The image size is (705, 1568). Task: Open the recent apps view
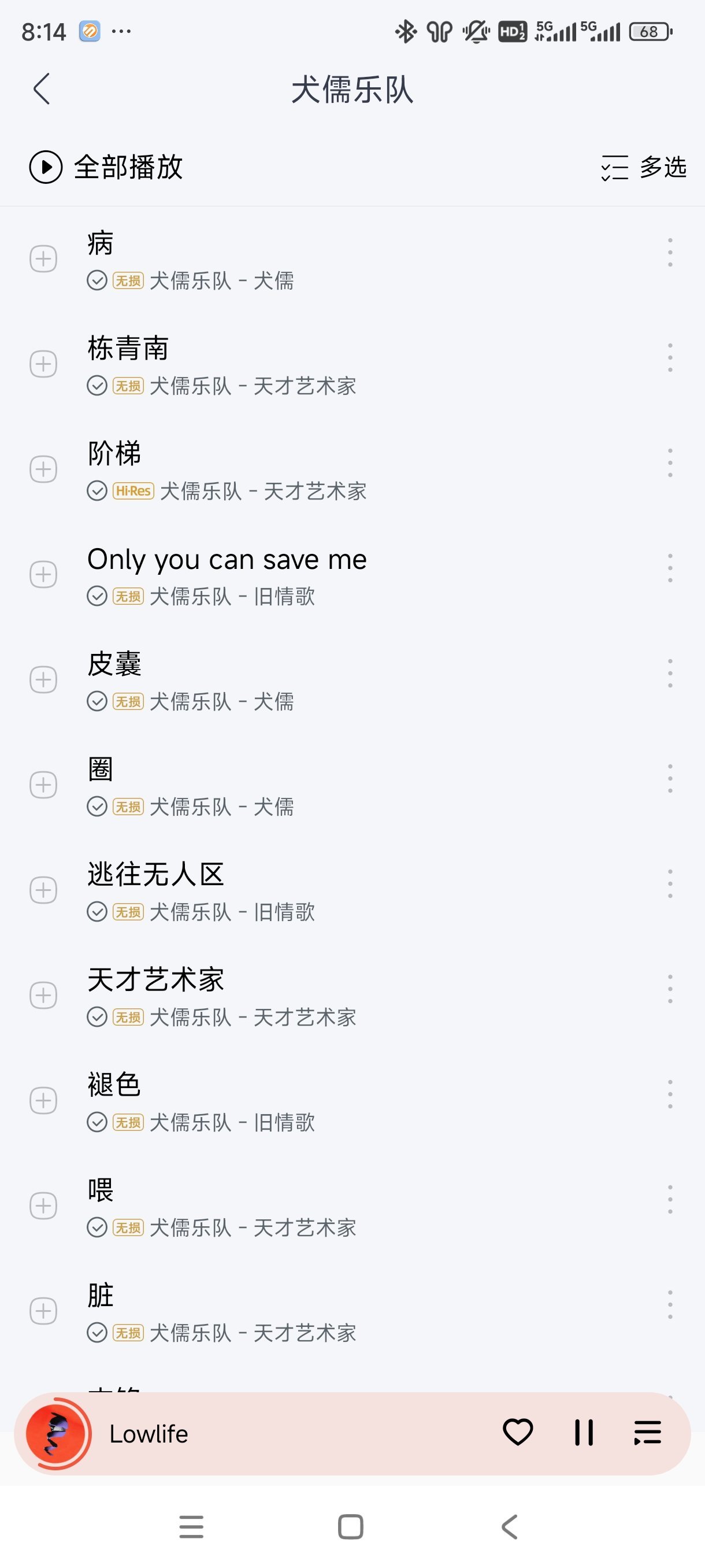pyautogui.click(x=192, y=1526)
